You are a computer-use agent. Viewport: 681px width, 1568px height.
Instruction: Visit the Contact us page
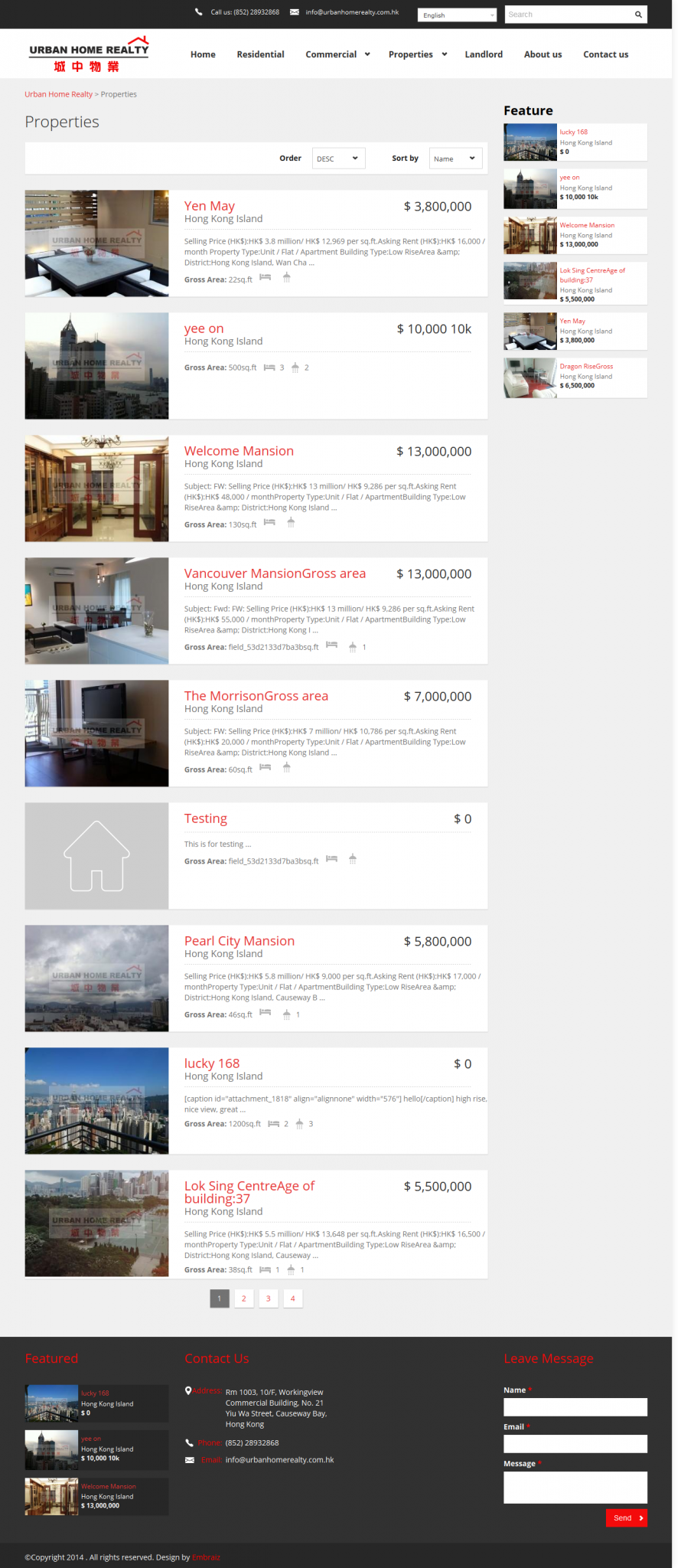tap(605, 54)
